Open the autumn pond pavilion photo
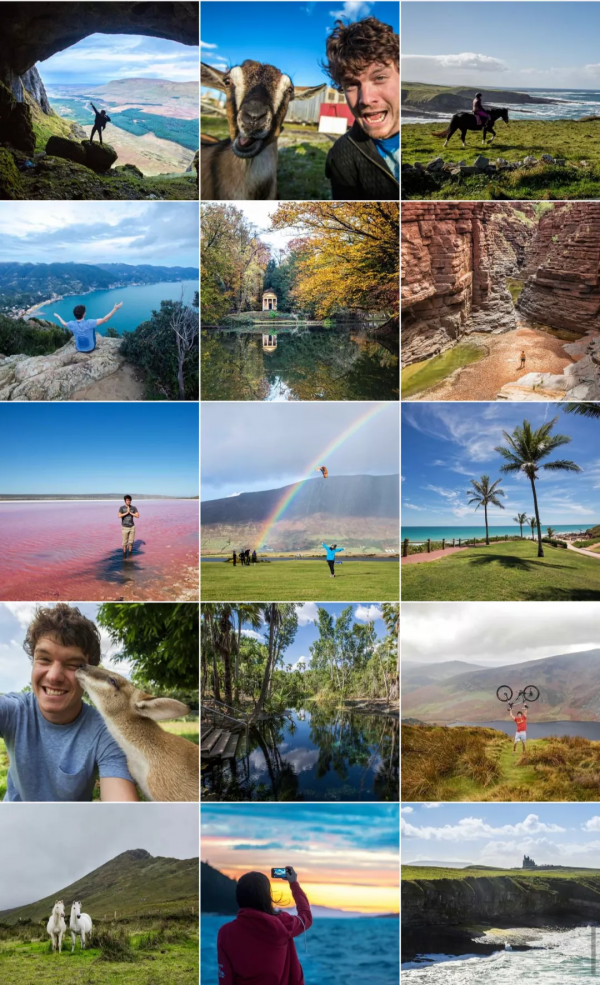Viewport: 600px width, 985px height. click(x=300, y=301)
